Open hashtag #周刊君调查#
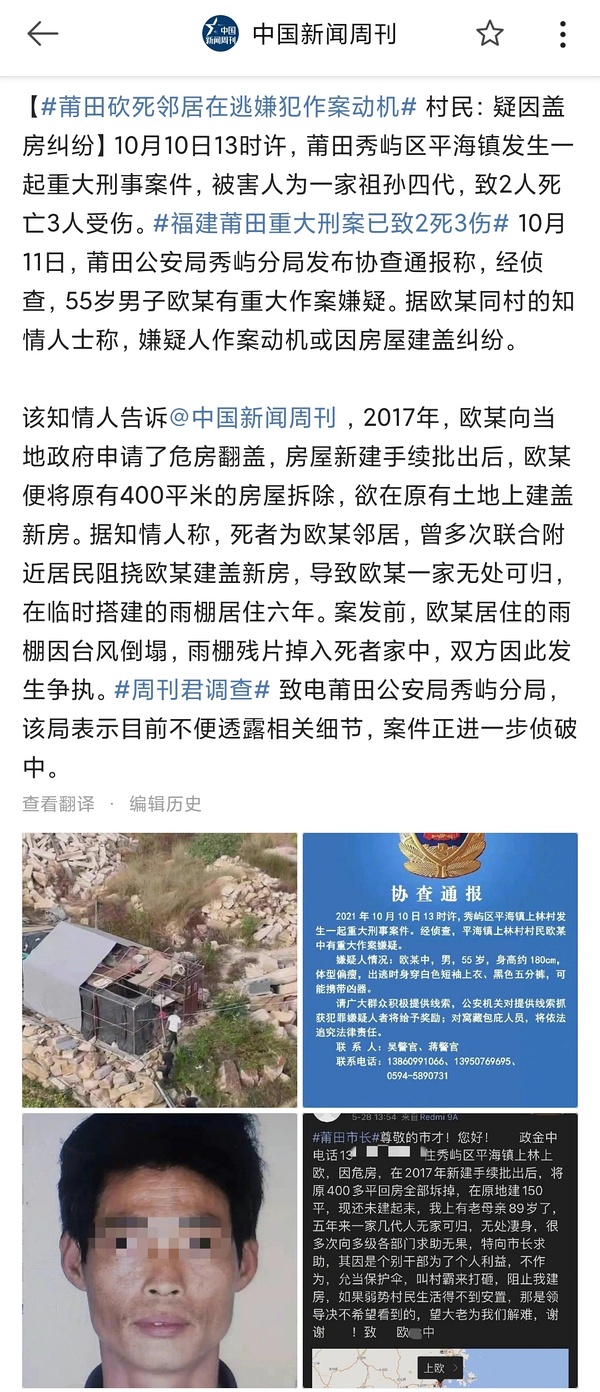Screen dimensions: 600x1392 tap(192, 689)
